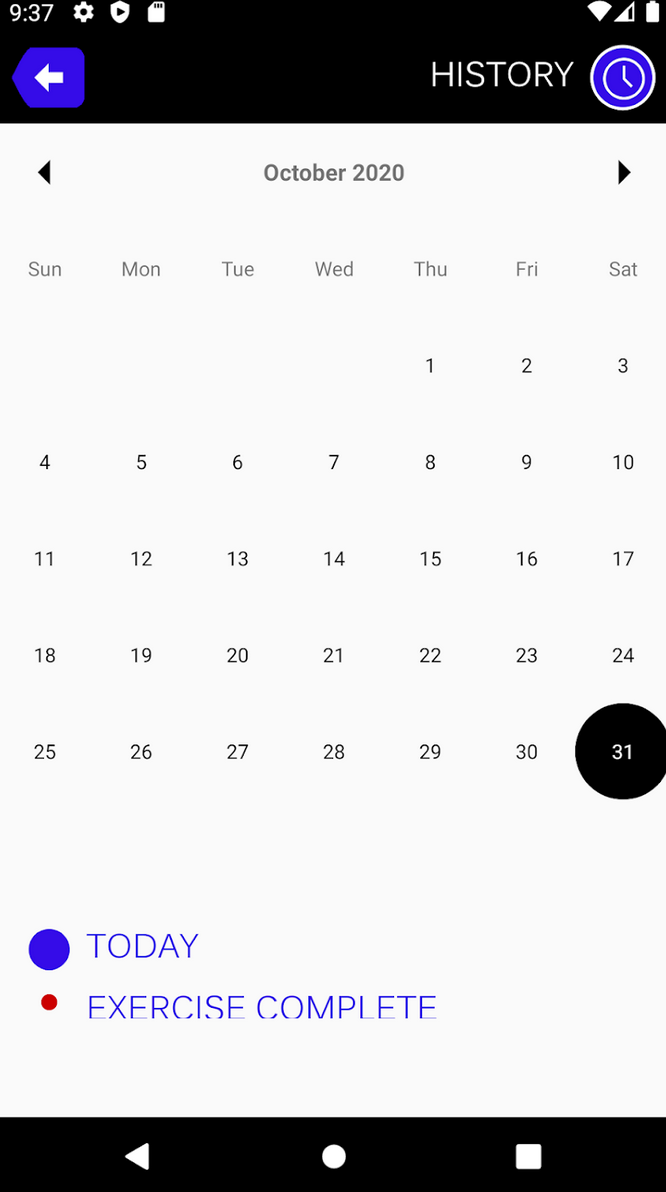The width and height of the screenshot is (666, 1192).
Task: Pick October 20 on the calendar
Action: tap(237, 655)
